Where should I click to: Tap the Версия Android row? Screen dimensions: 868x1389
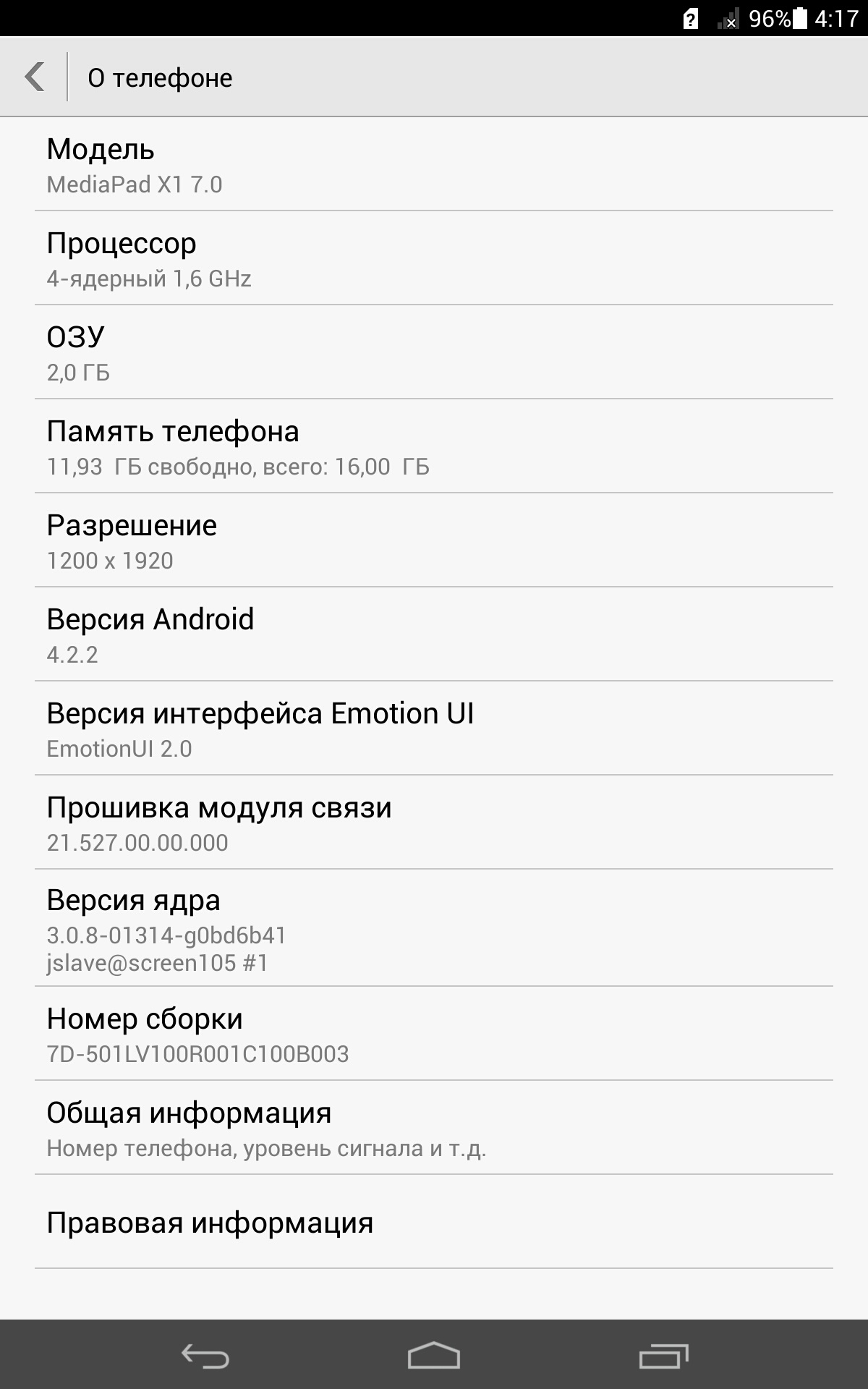pos(434,634)
